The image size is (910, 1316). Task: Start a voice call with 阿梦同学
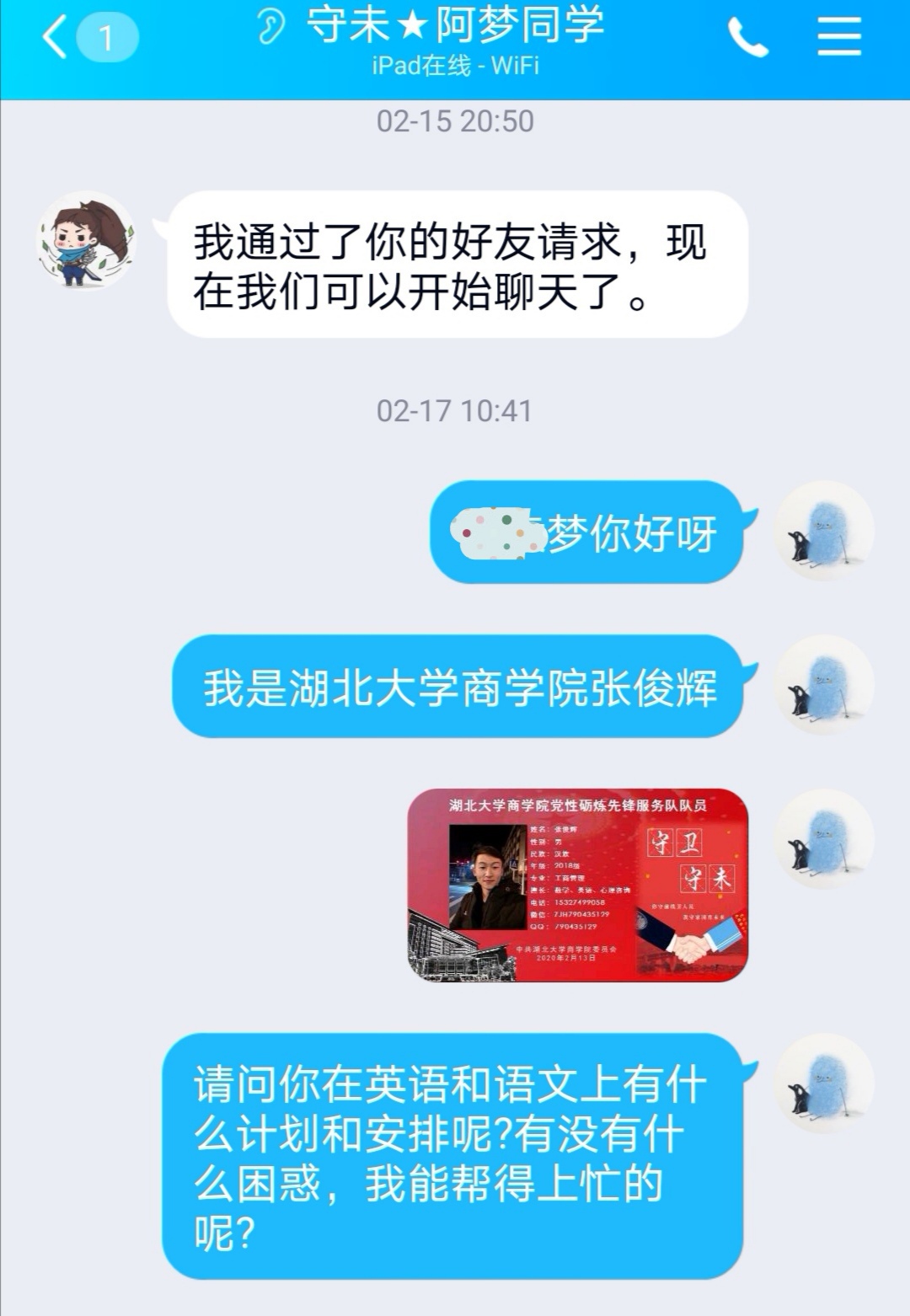(x=747, y=38)
